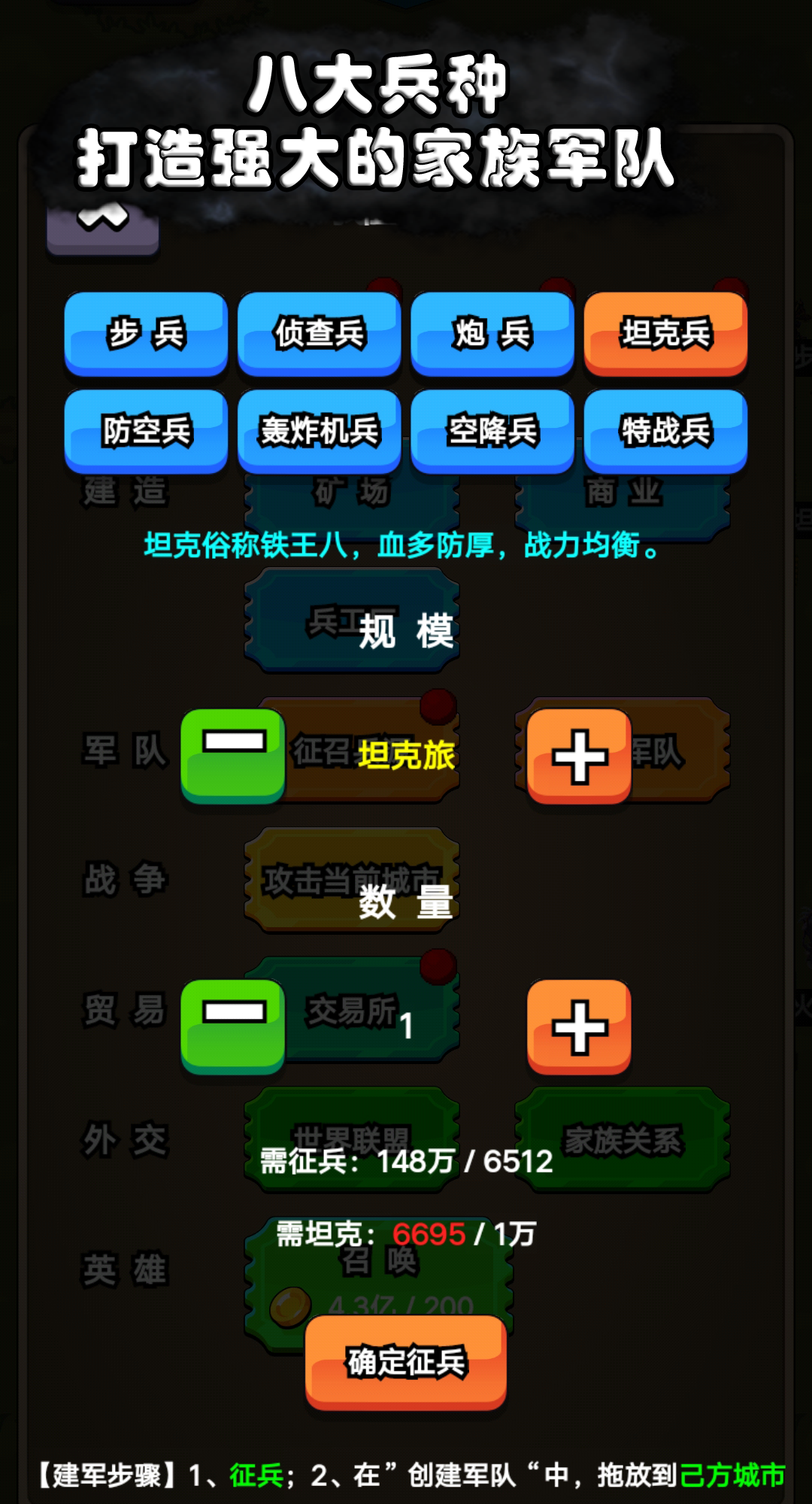The height and width of the screenshot is (1504, 812).
Task: Increase the 规模 scale with the plus button
Action: (x=579, y=754)
